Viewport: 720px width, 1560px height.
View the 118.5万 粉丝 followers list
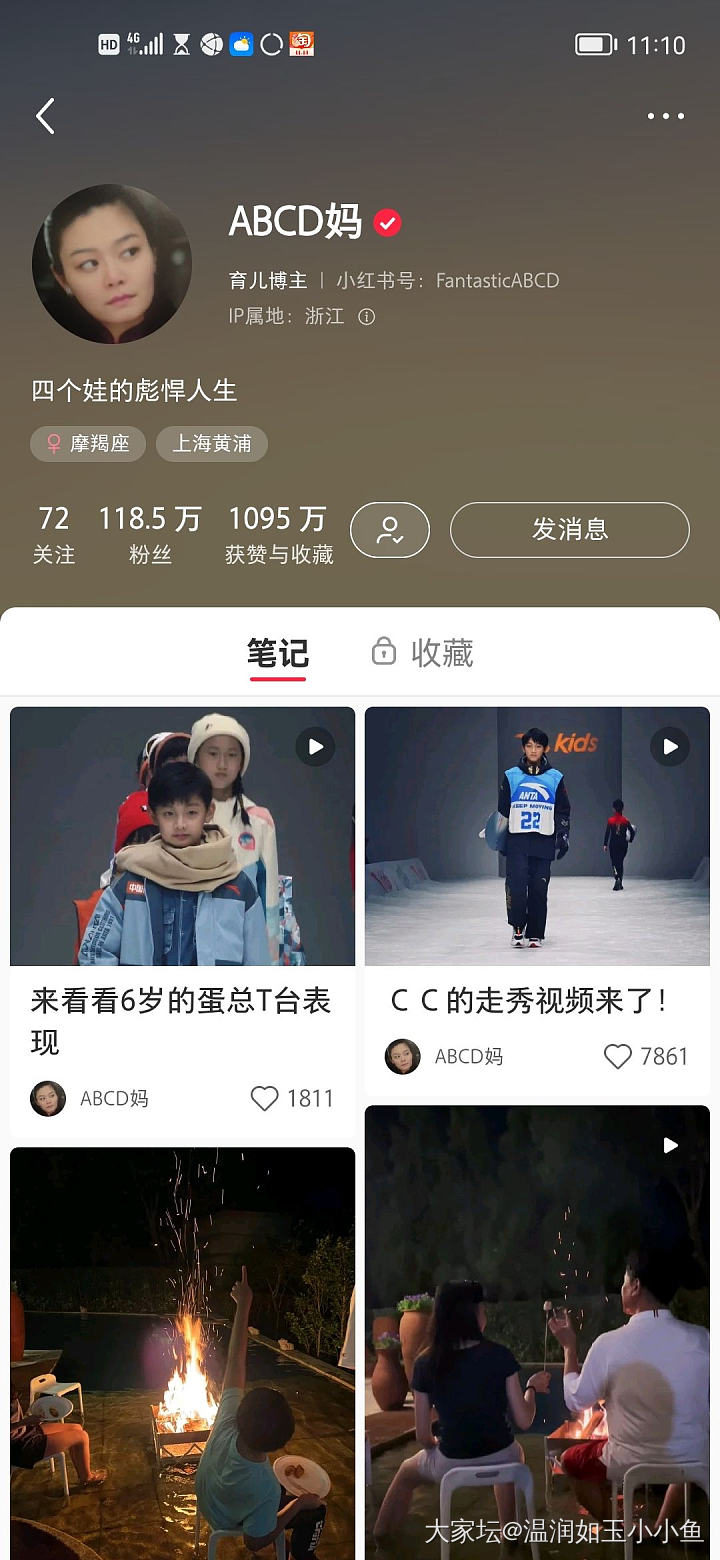pyautogui.click(x=150, y=534)
